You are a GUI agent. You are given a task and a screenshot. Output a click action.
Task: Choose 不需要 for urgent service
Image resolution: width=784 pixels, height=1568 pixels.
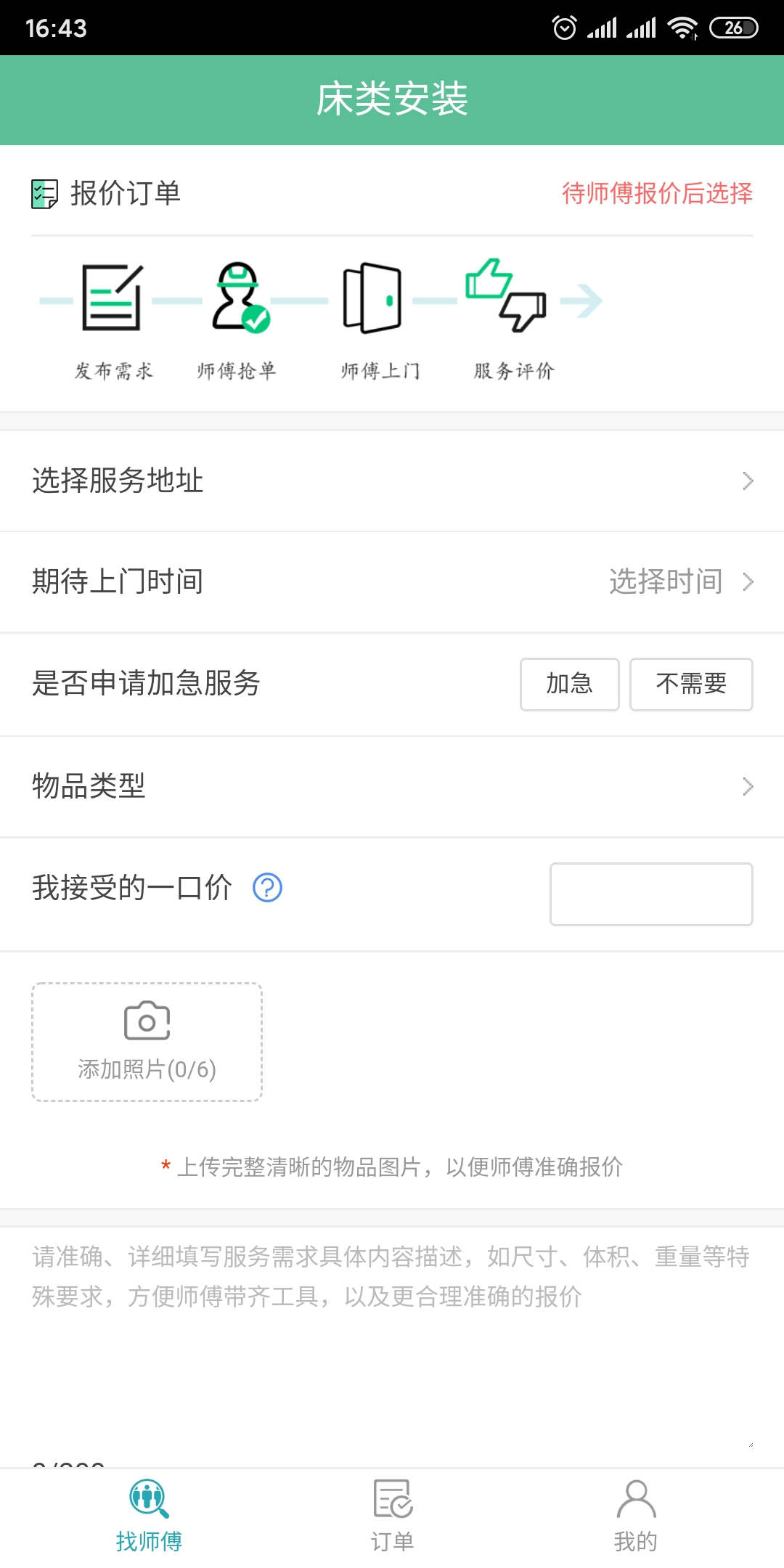691,684
